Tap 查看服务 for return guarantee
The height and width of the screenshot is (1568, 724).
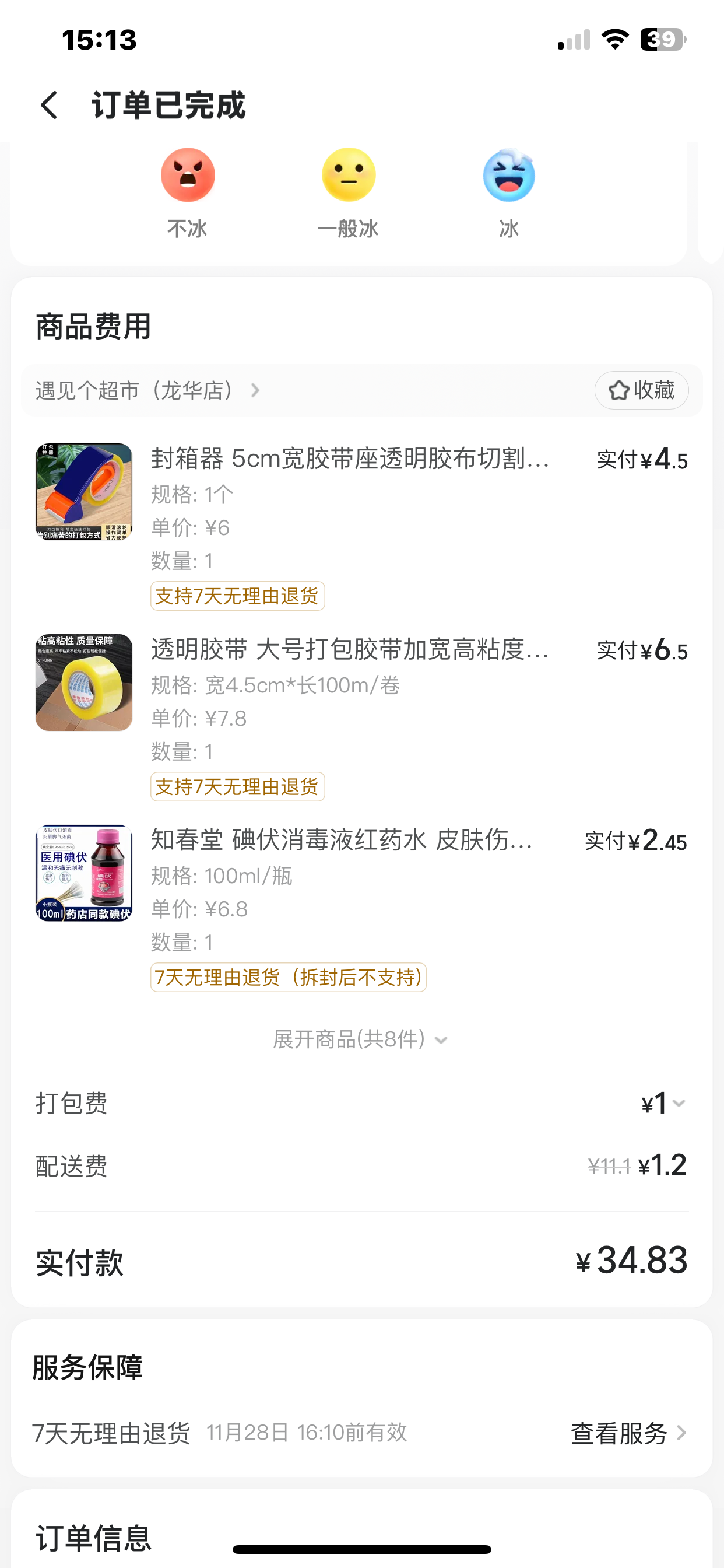point(628,1433)
